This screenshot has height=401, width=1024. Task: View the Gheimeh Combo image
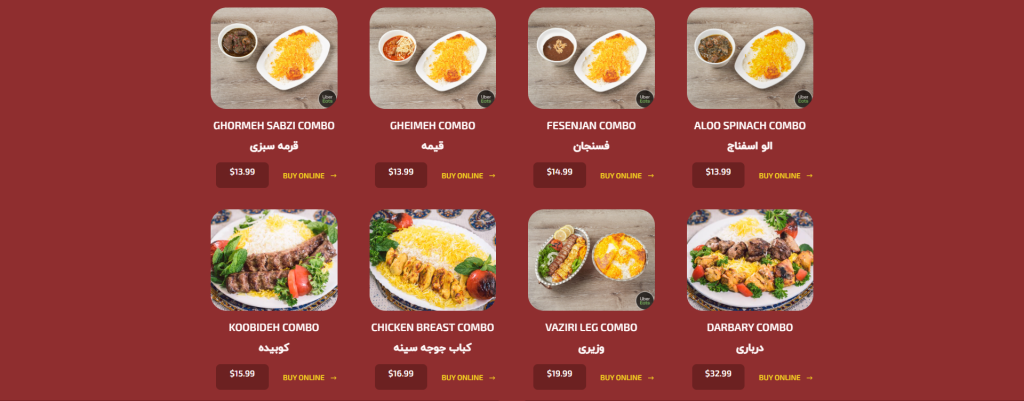432,58
